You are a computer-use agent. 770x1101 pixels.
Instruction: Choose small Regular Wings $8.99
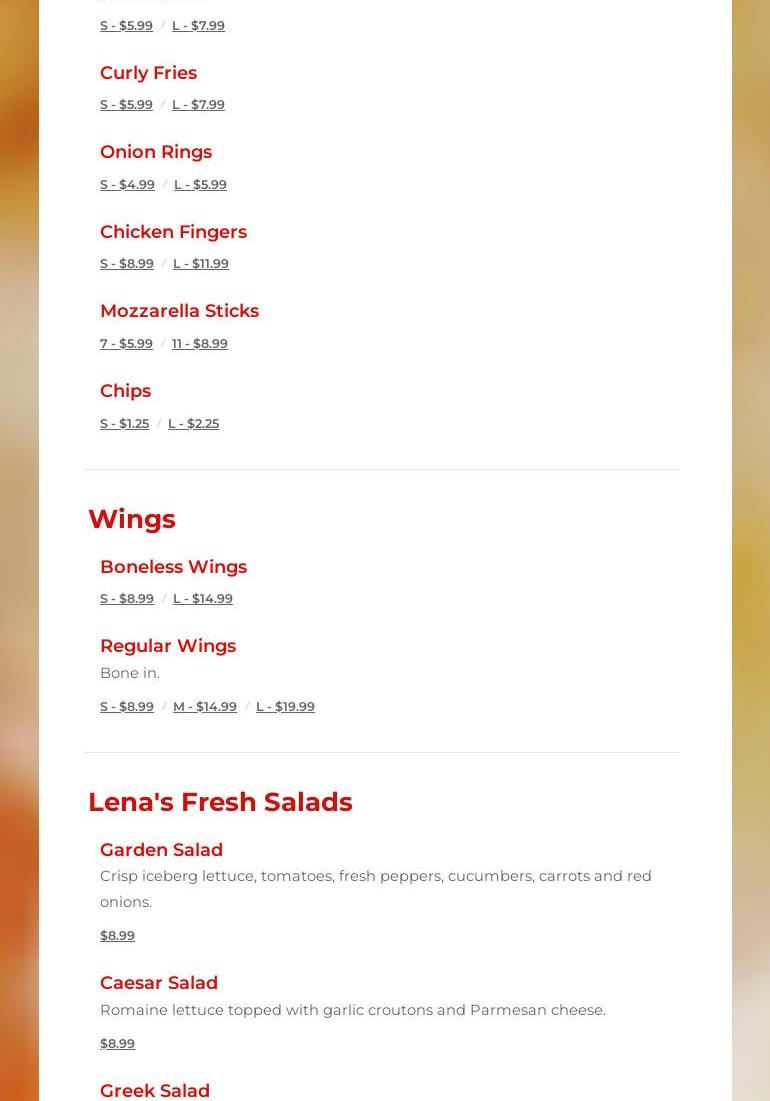point(127,707)
